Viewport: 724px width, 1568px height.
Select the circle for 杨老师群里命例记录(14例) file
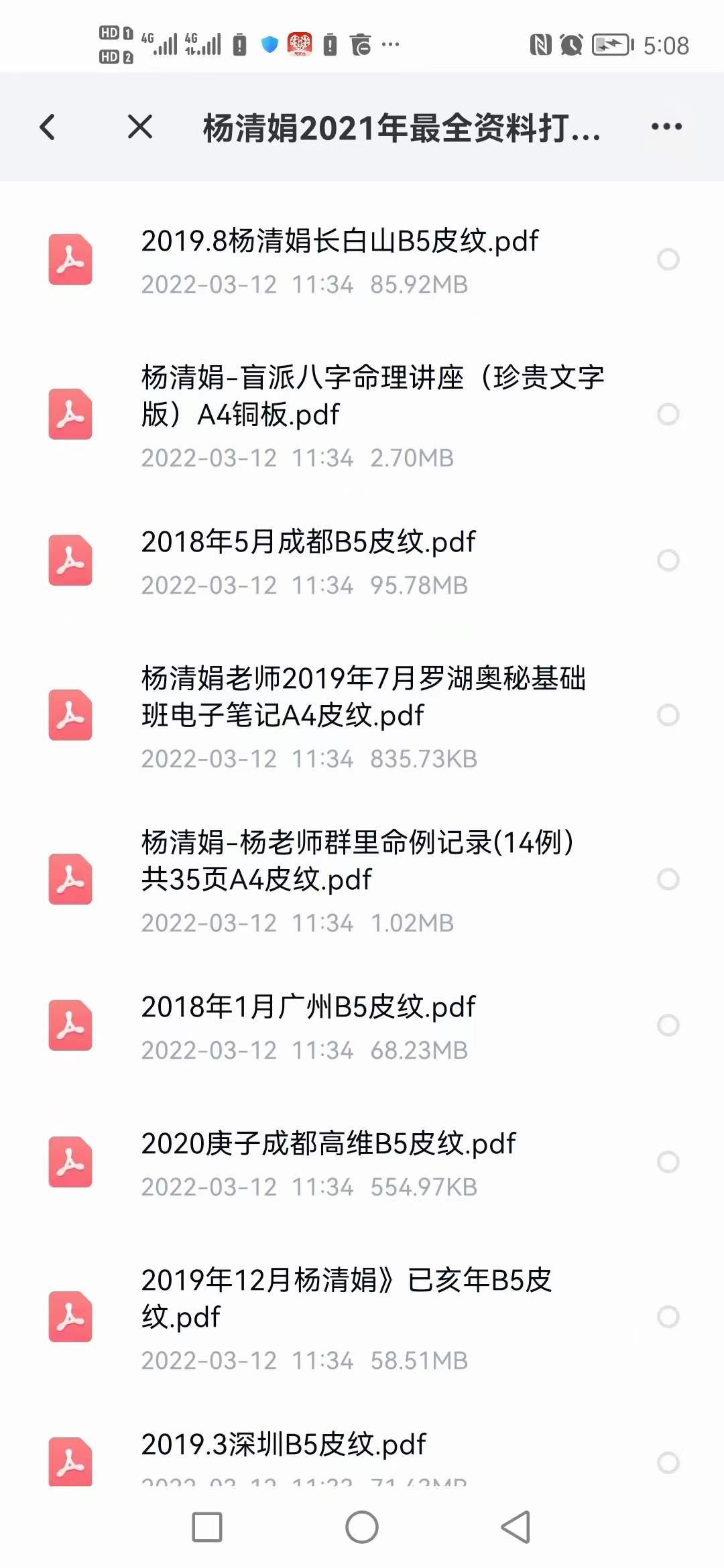[668, 879]
